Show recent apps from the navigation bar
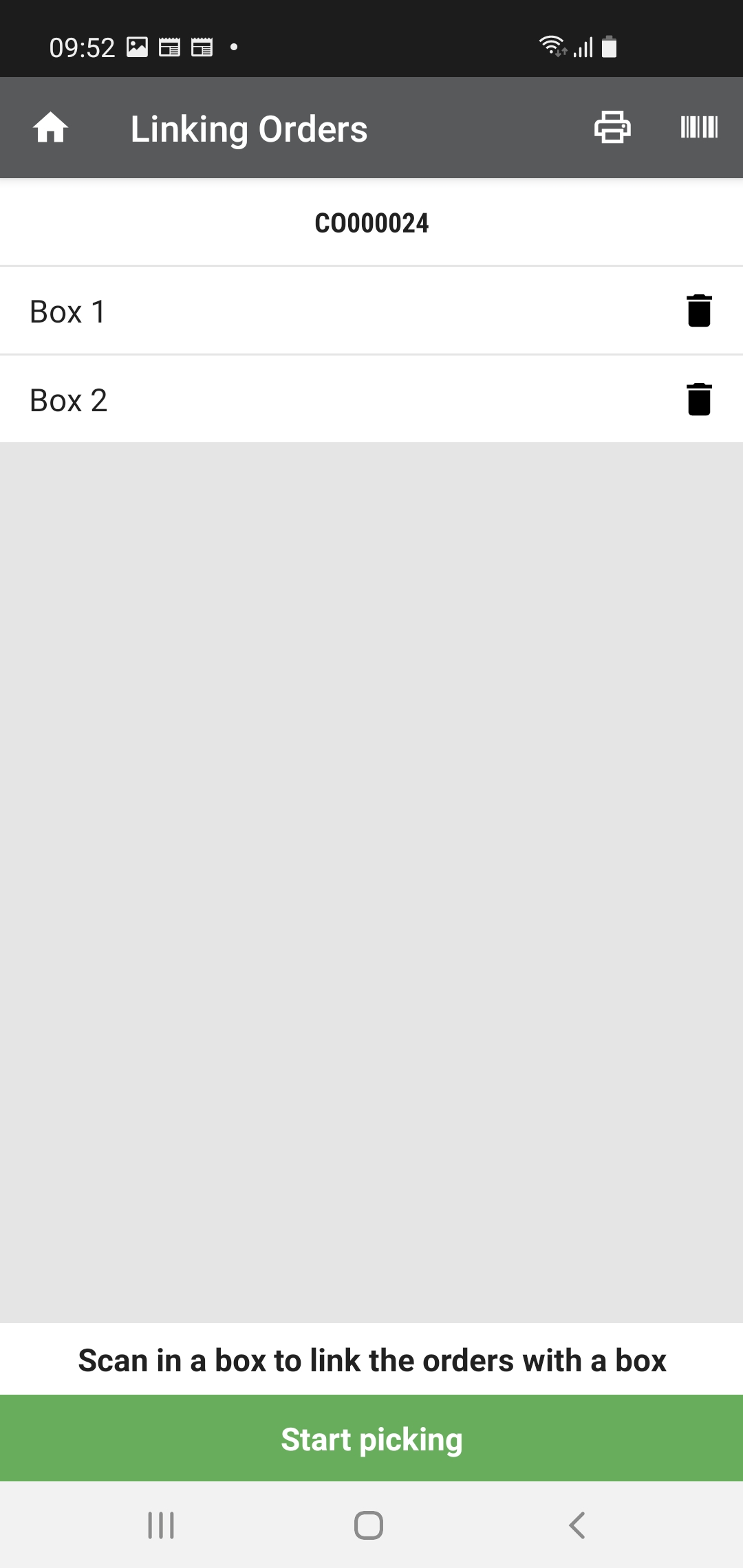Screen dimensions: 743x1568 tap(161, 1525)
